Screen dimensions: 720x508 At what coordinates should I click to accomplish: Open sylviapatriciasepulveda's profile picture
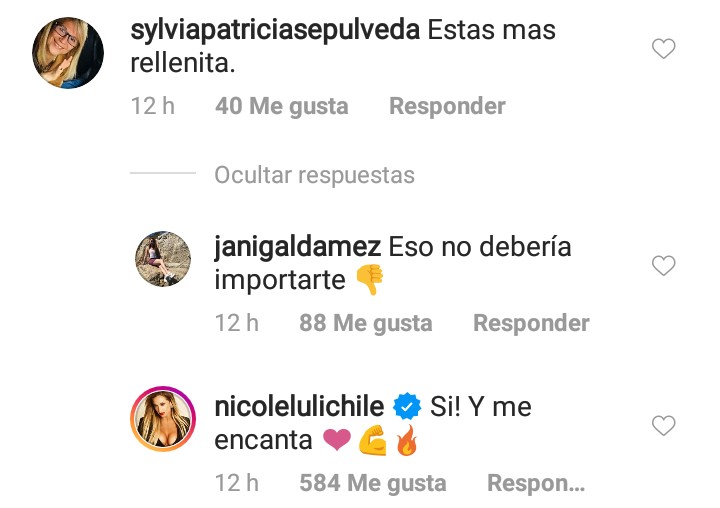click(66, 52)
